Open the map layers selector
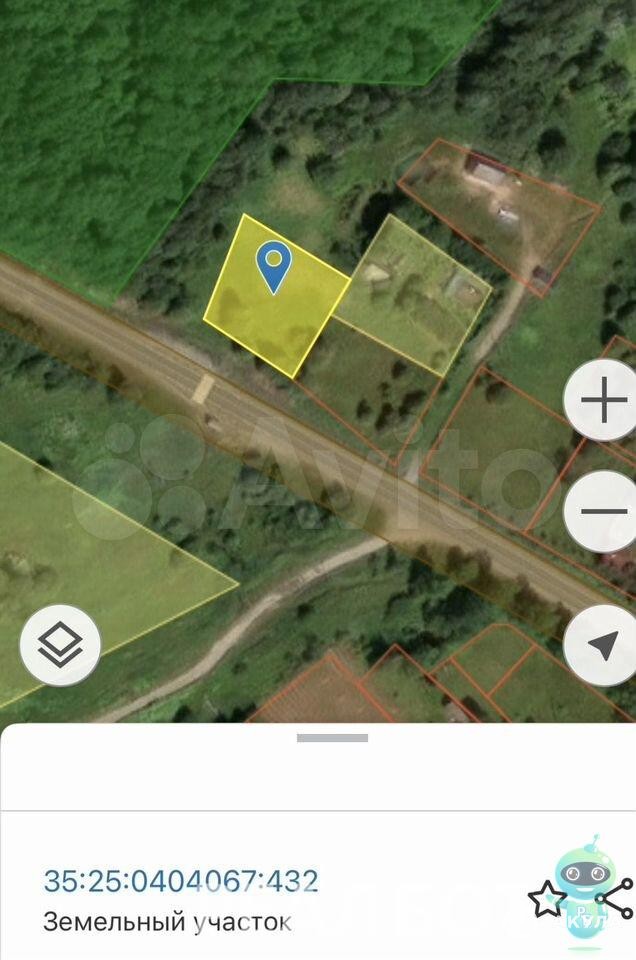This screenshot has width=636, height=960. (x=60, y=645)
